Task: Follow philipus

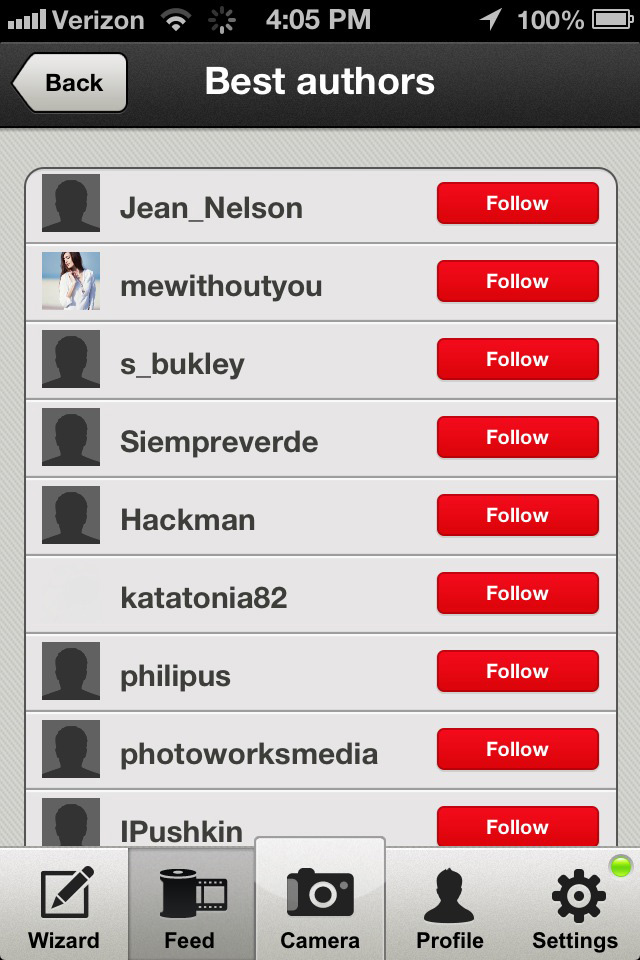Action: point(518,671)
